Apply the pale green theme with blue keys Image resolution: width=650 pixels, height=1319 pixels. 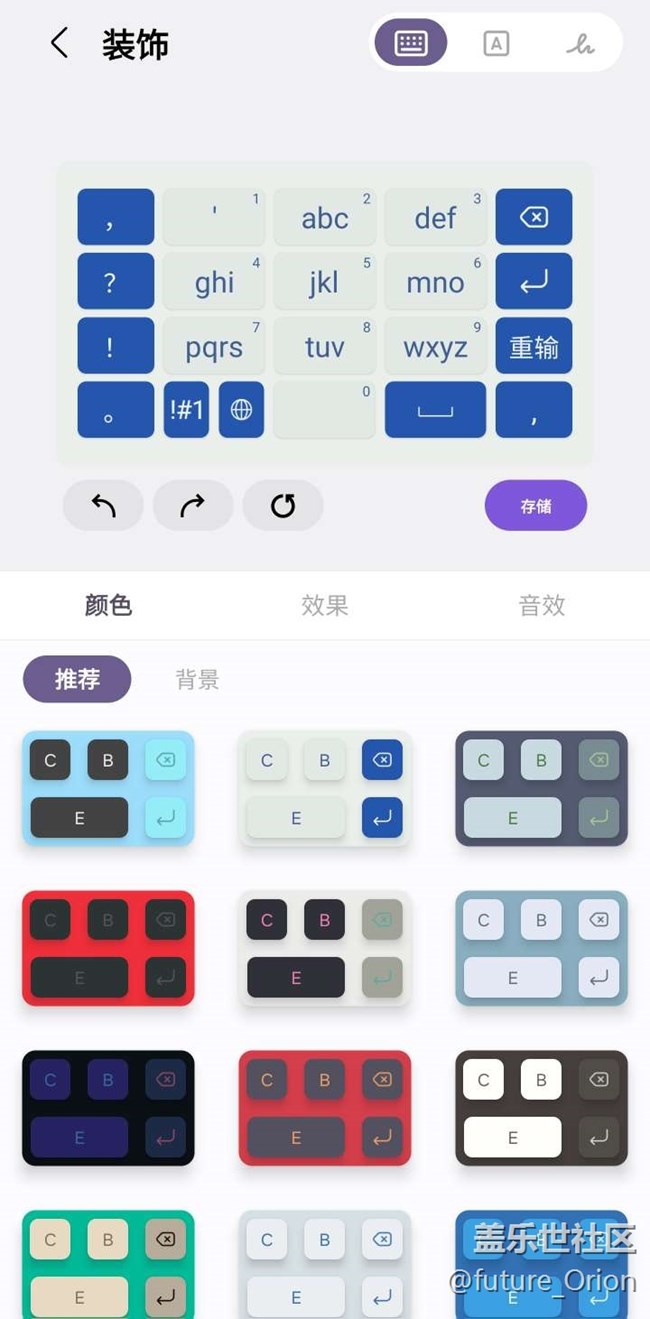[x=325, y=788]
